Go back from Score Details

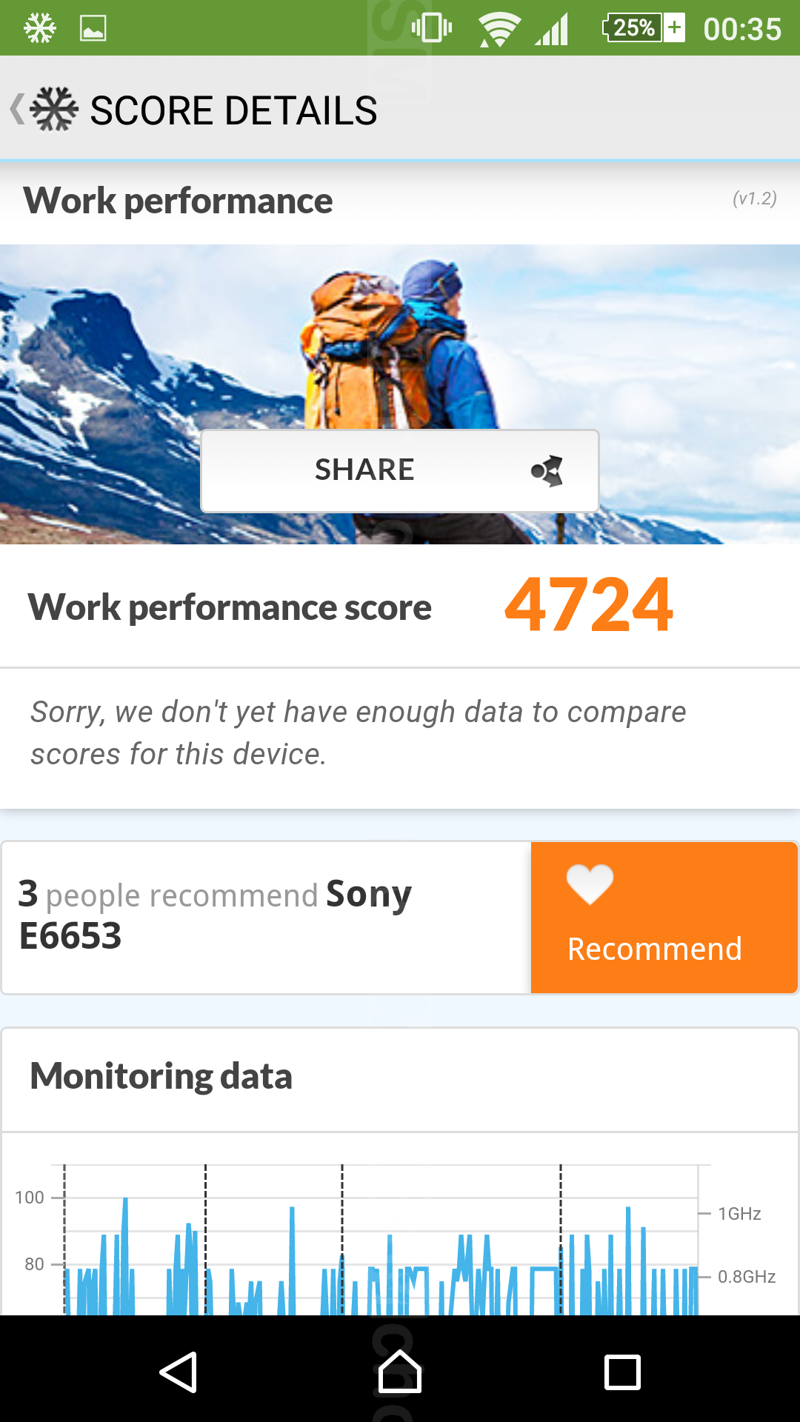[40, 109]
